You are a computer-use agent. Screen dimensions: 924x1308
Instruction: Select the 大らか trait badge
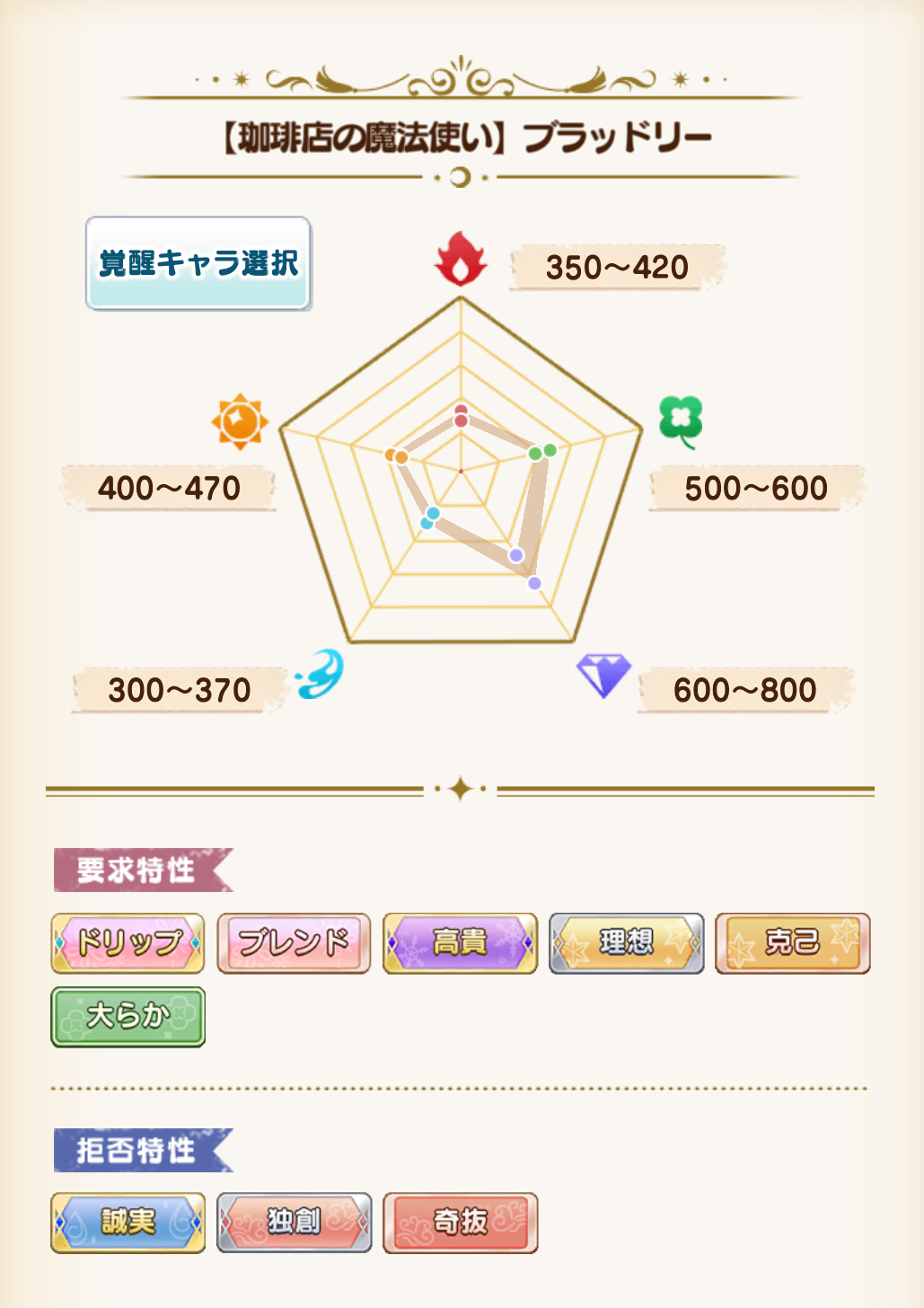click(128, 1016)
